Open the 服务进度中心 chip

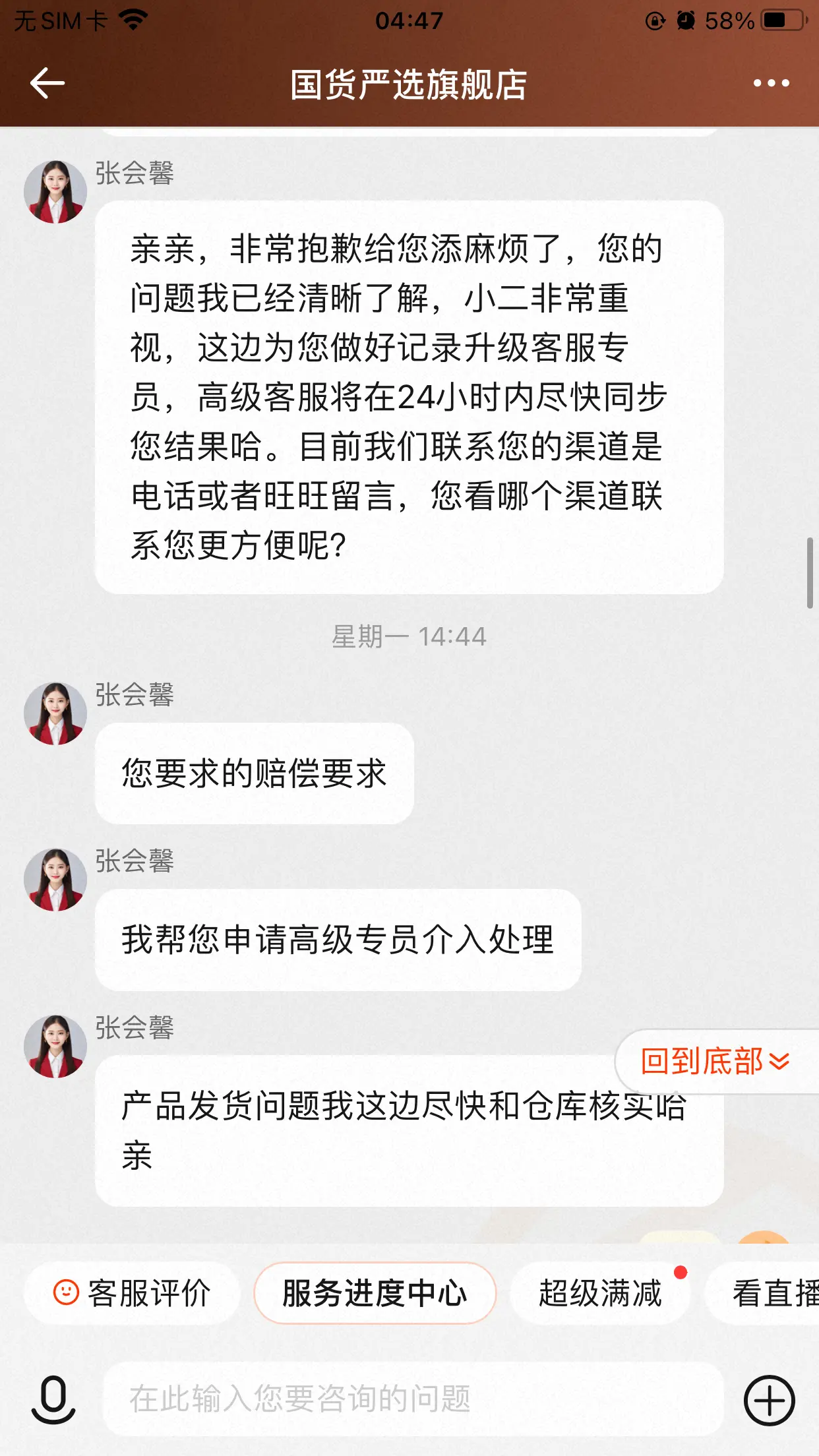coord(375,1293)
